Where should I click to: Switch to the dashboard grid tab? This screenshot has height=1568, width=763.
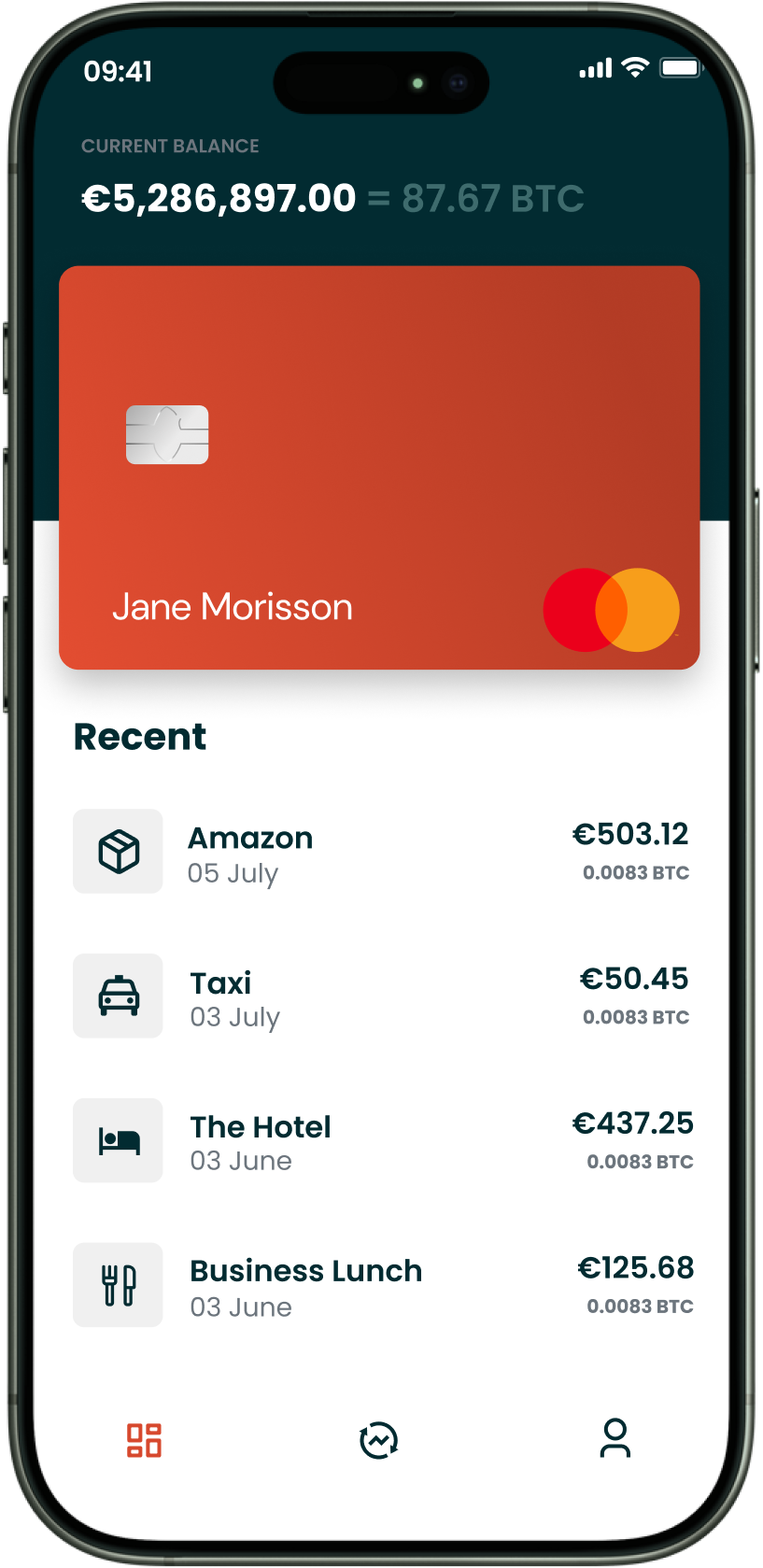[145, 1440]
